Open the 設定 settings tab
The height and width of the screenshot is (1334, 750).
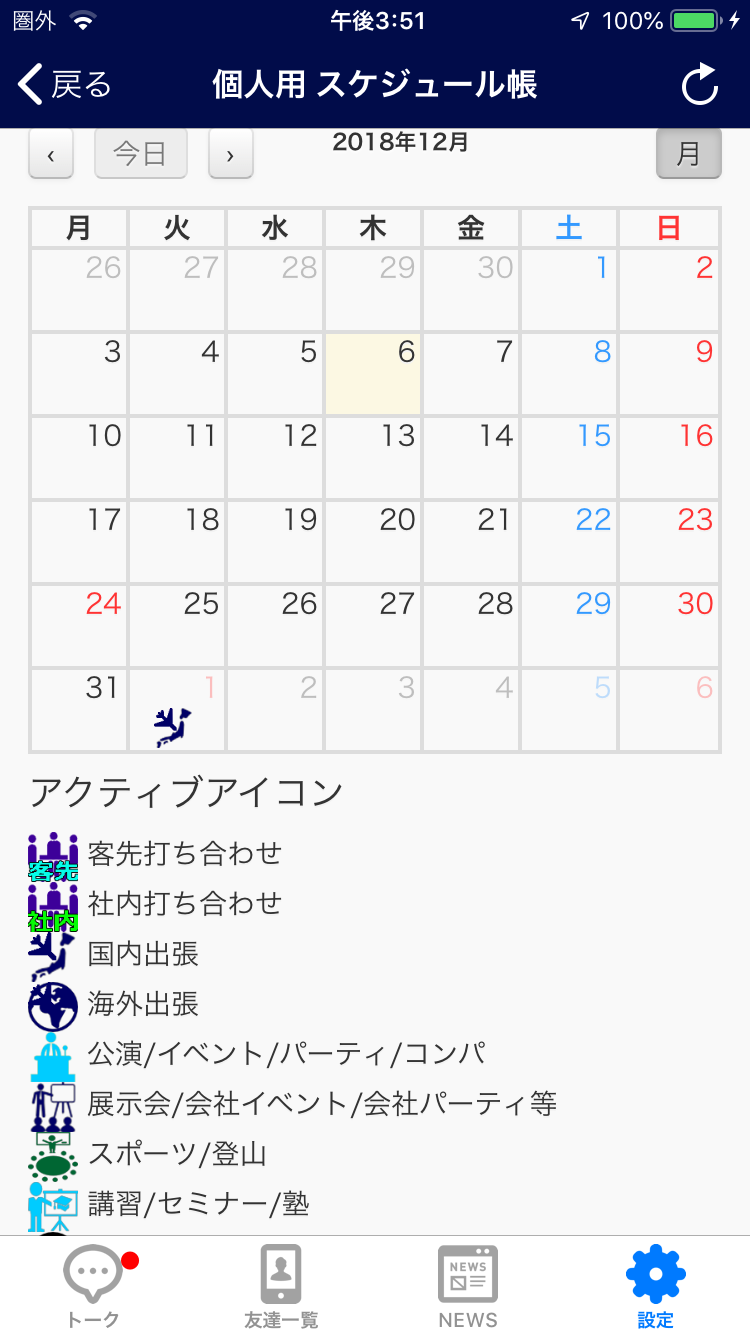pos(656,1286)
